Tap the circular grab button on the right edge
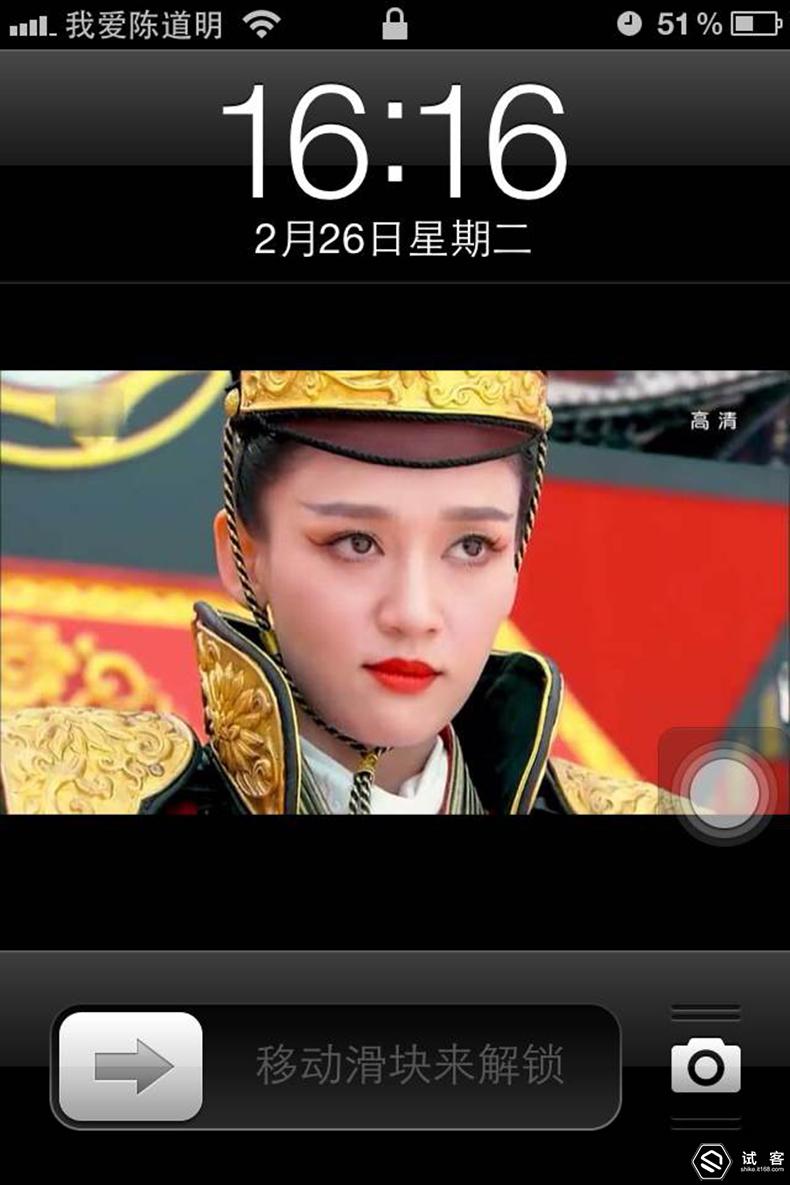 [722, 793]
